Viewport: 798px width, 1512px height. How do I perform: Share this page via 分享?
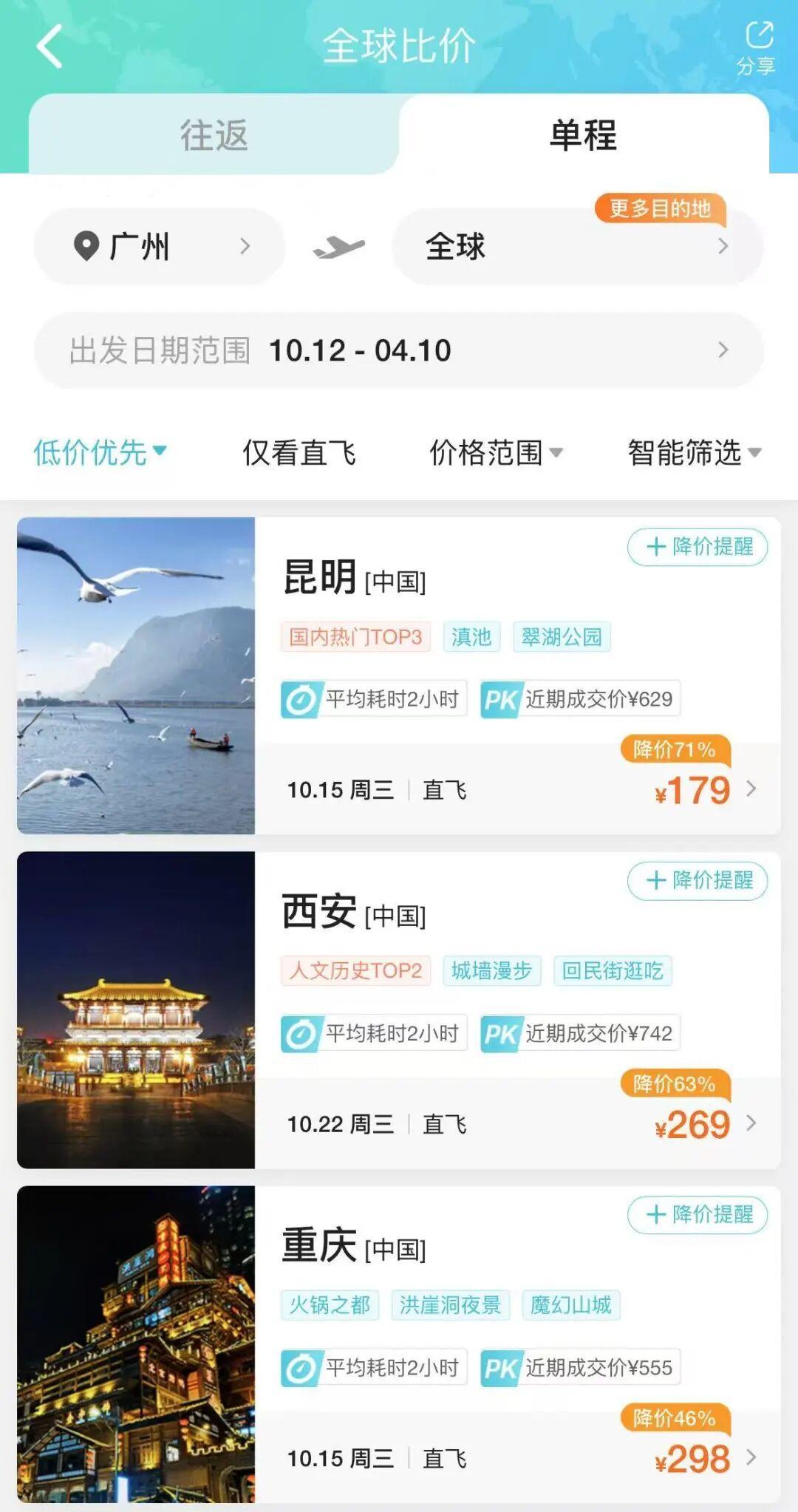[757, 47]
